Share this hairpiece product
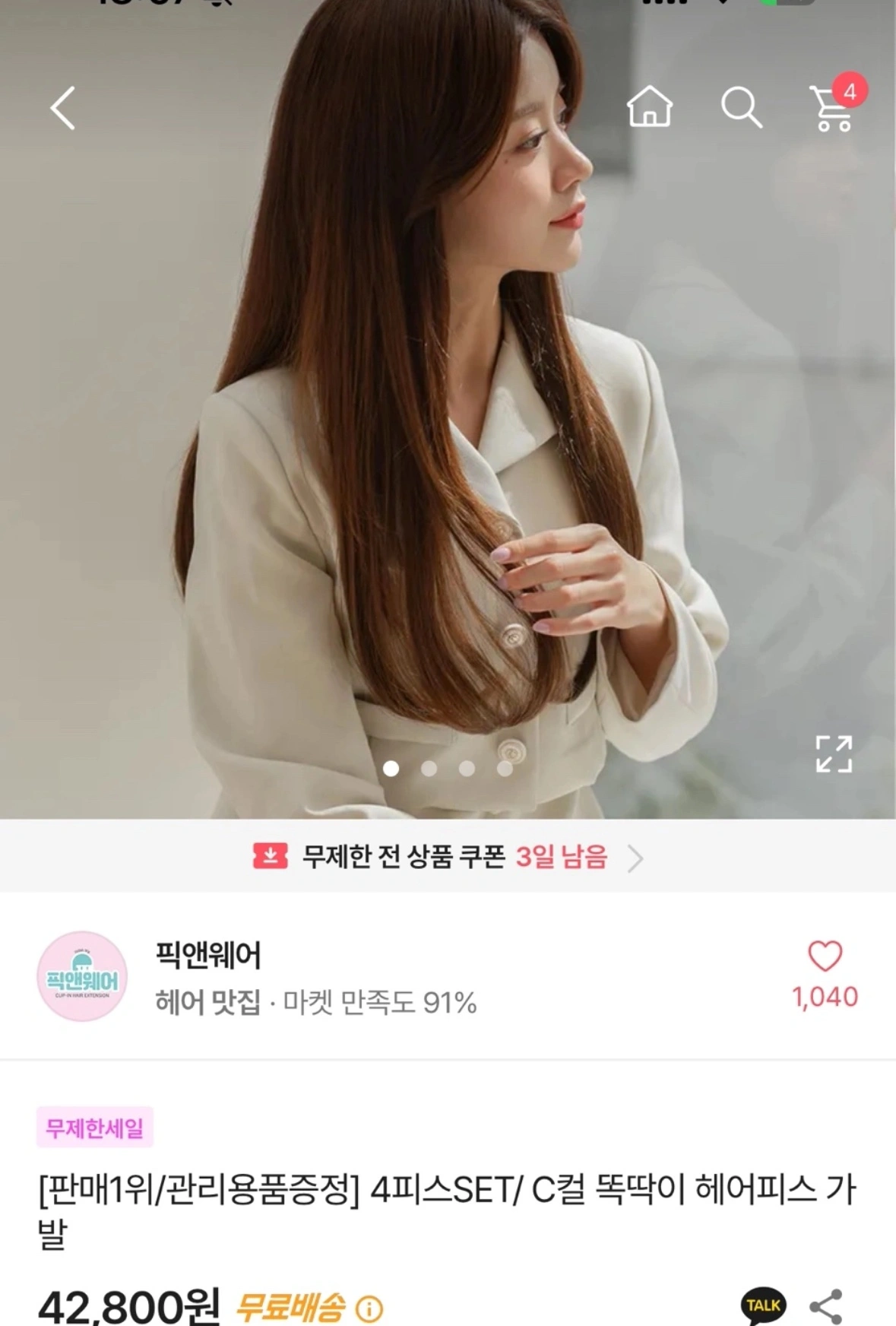Viewport: 896px width, 1326px height. coord(827,1306)
